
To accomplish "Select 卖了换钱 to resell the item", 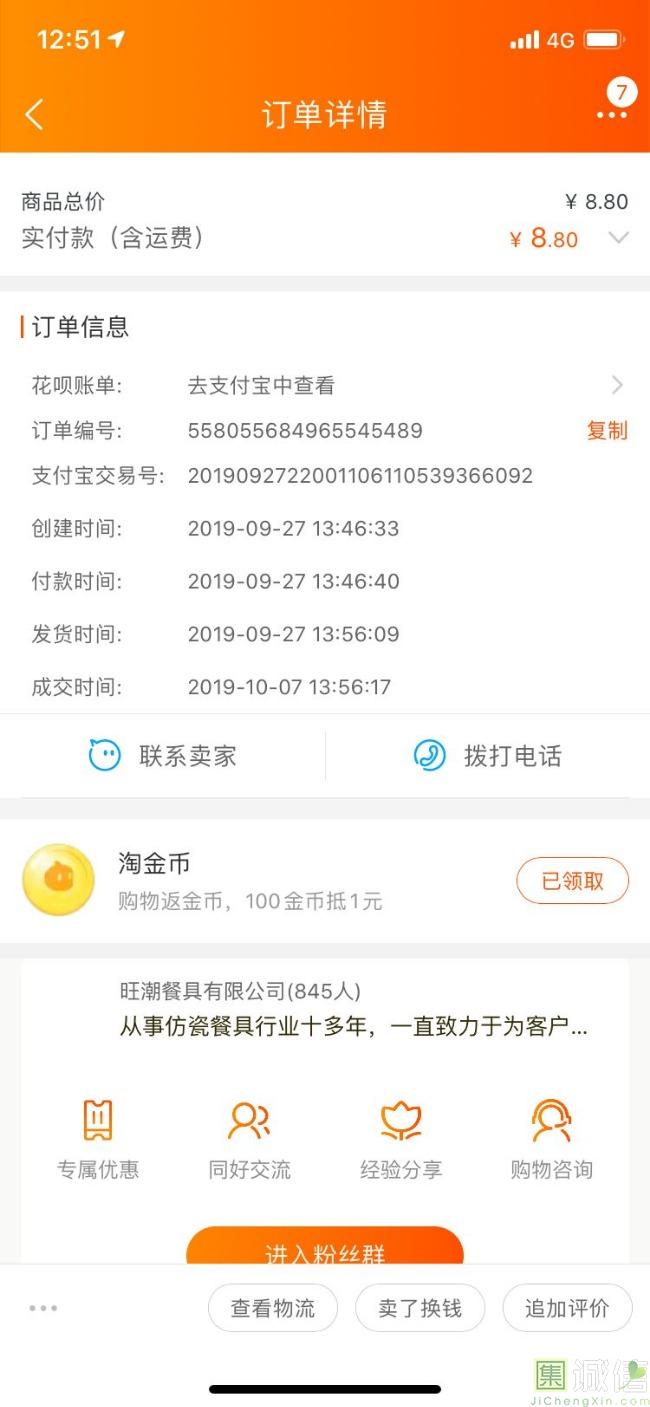I will pos(420,1308).
